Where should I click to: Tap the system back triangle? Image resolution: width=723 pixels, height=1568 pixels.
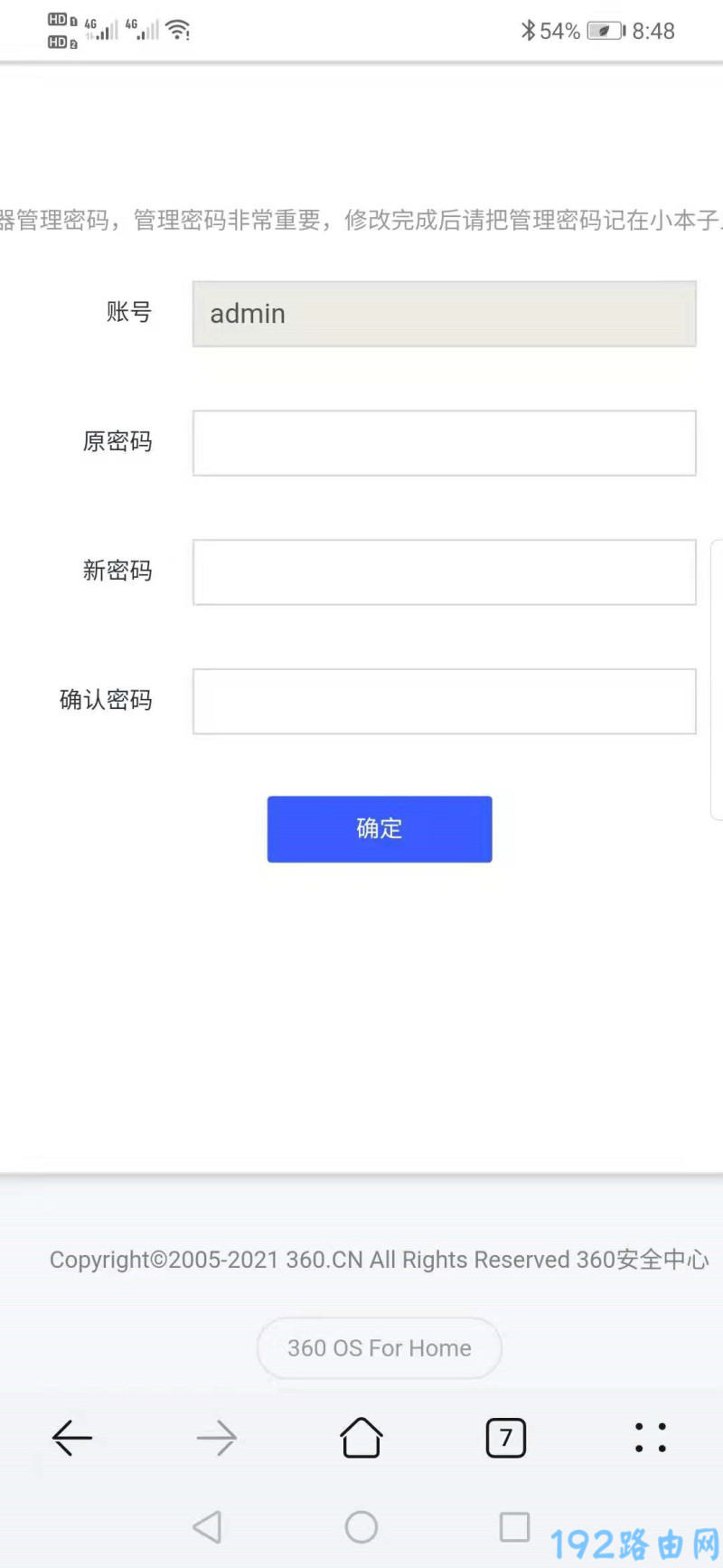208,1527
